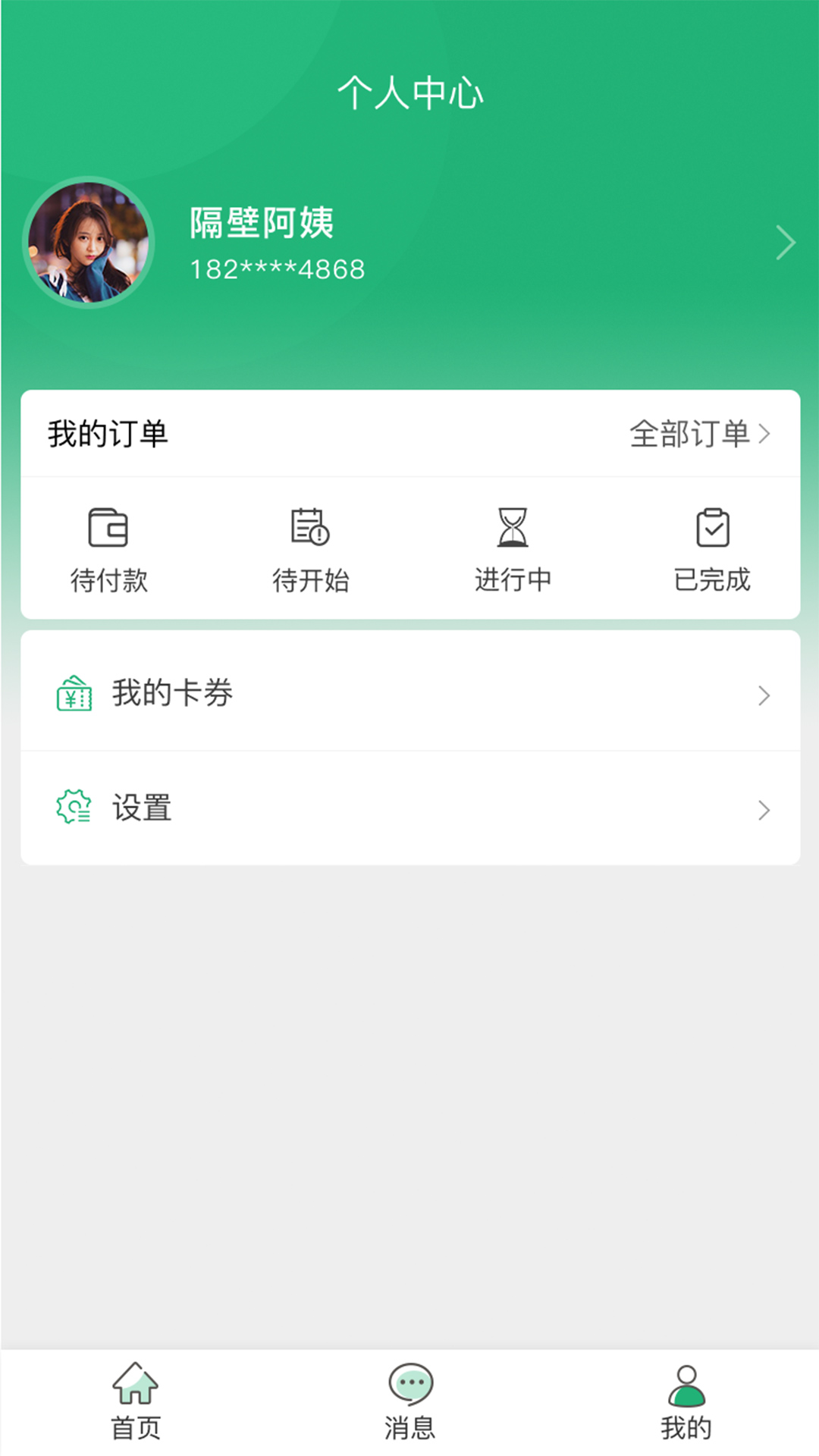
Task: Expand the 我的卡券 row chevron
Action: [764, 695]
